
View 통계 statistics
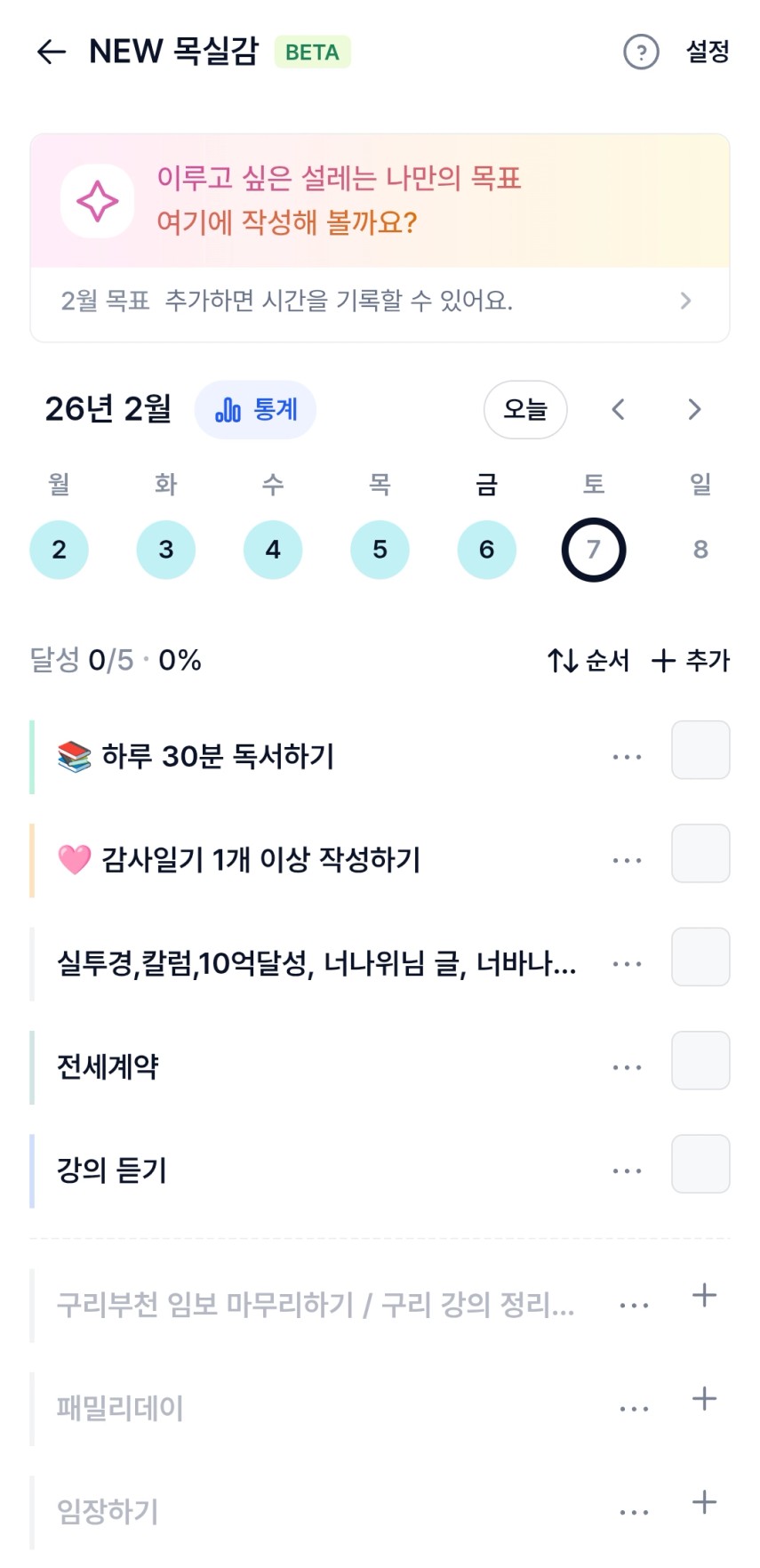point(256,410)
